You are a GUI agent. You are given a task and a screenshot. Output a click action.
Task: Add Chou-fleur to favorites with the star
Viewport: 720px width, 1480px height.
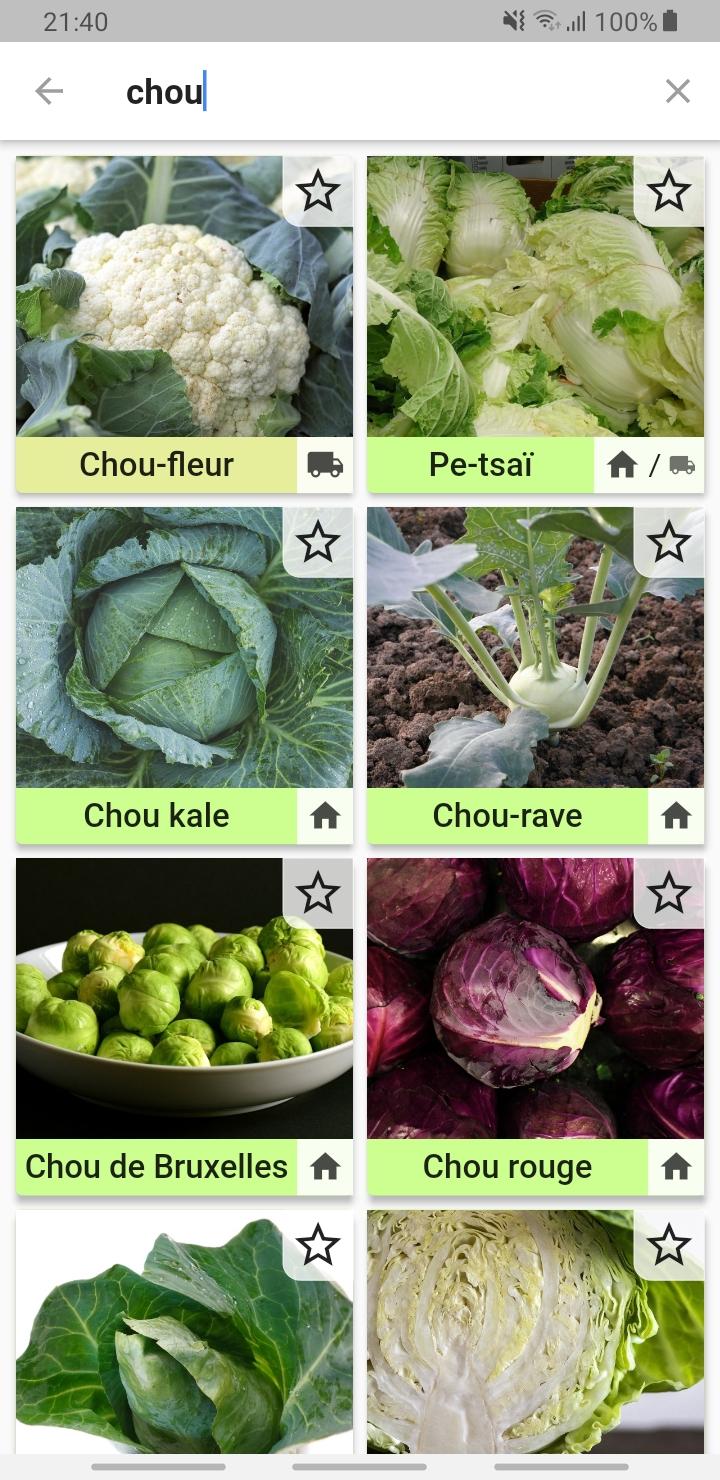point(318,191)
